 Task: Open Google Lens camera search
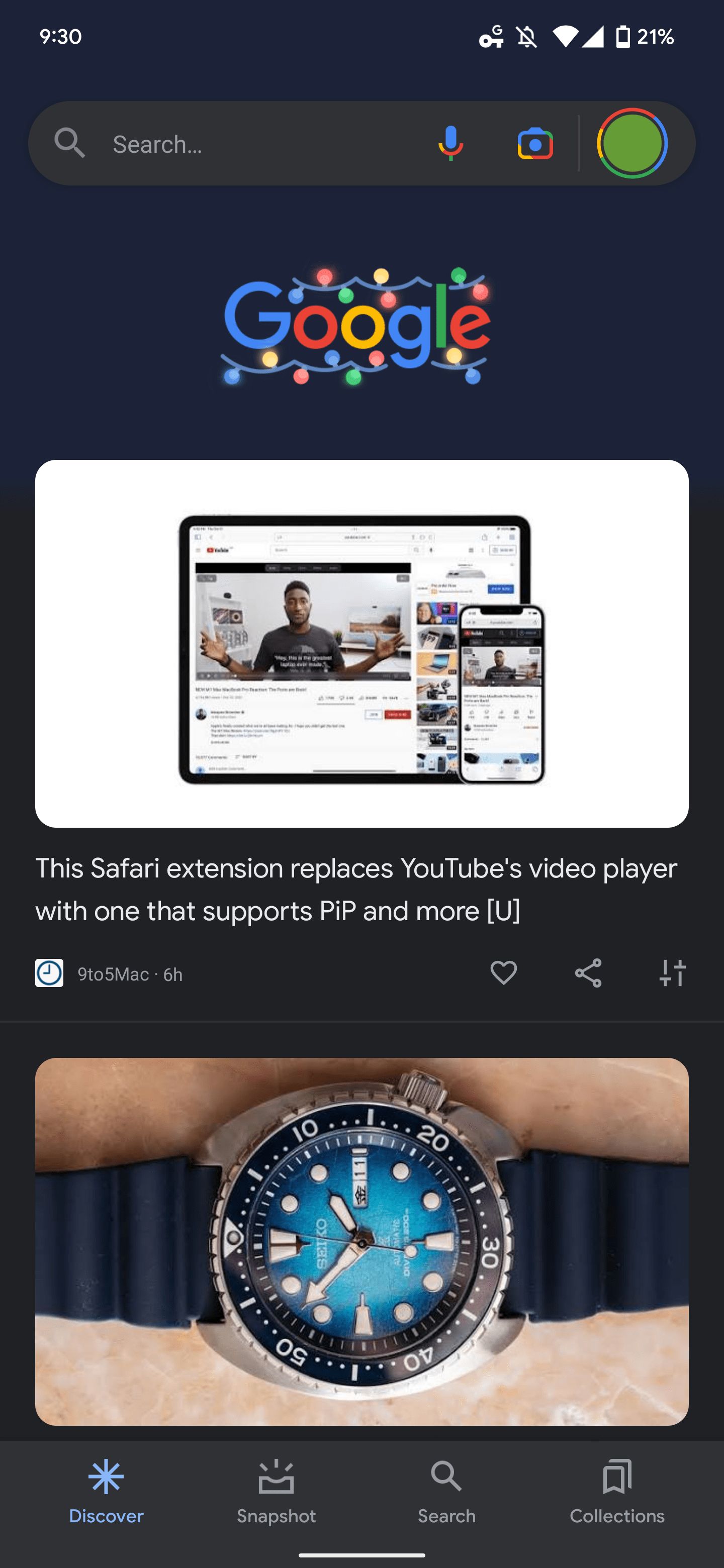coord(535,144)
